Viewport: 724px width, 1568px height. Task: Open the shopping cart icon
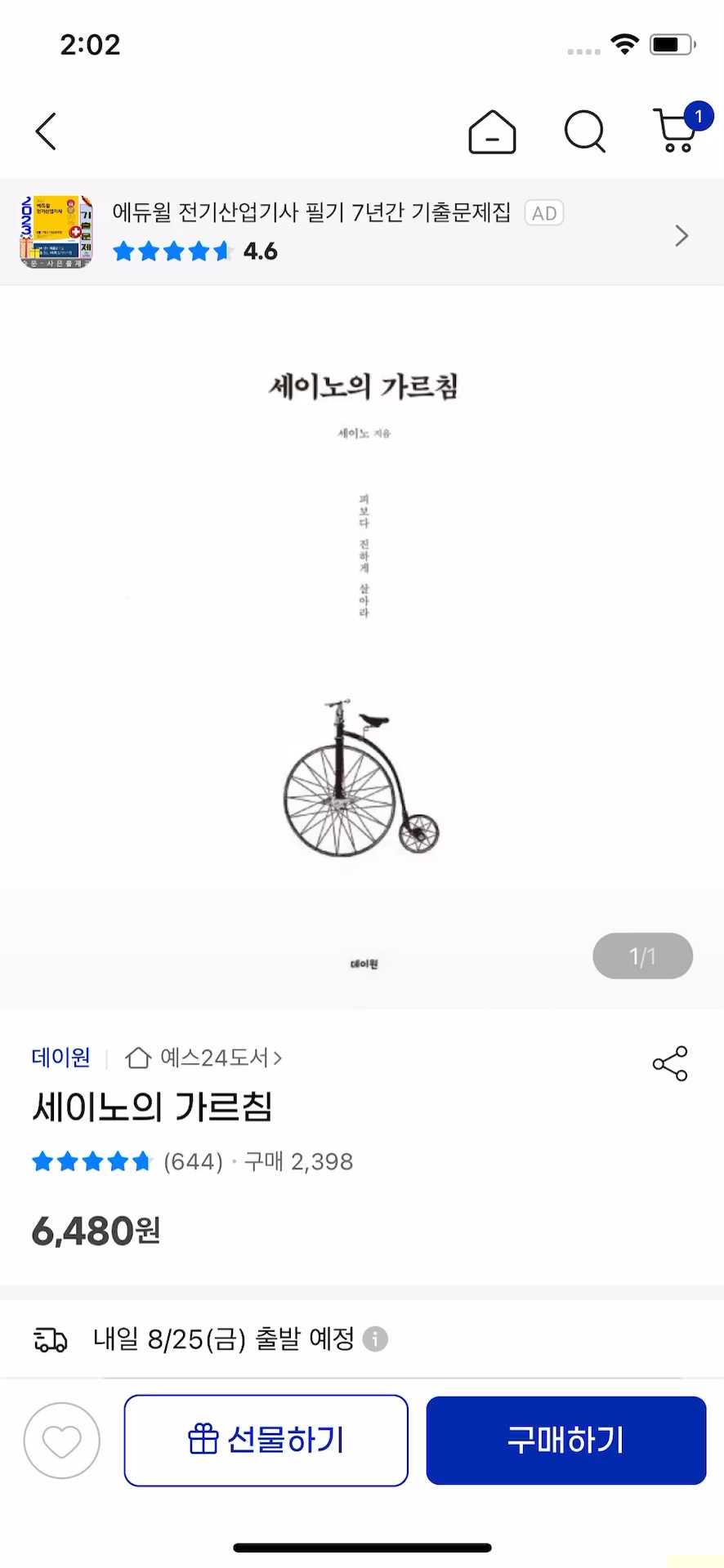[674, 135]
